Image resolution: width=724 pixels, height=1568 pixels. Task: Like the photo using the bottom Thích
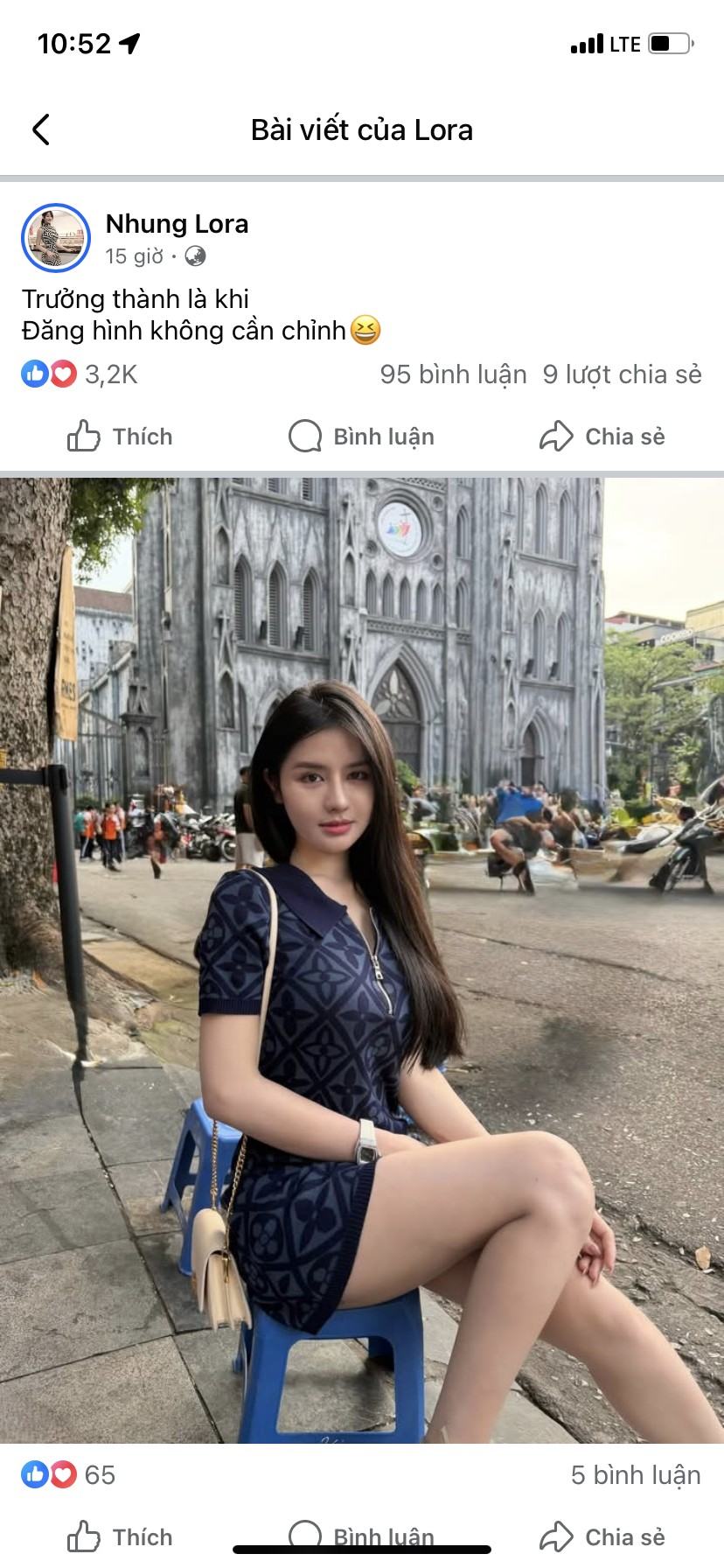click(121, 1536)
